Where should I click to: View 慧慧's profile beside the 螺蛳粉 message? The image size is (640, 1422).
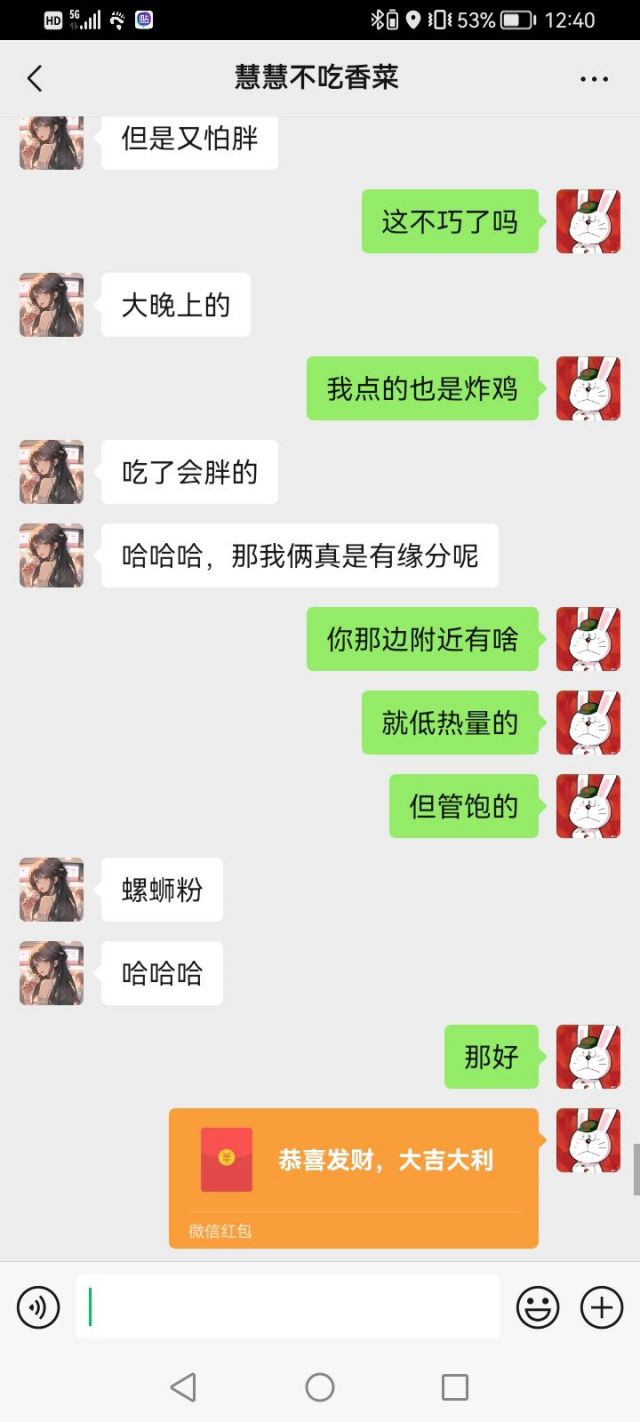(x=51, y=889)
